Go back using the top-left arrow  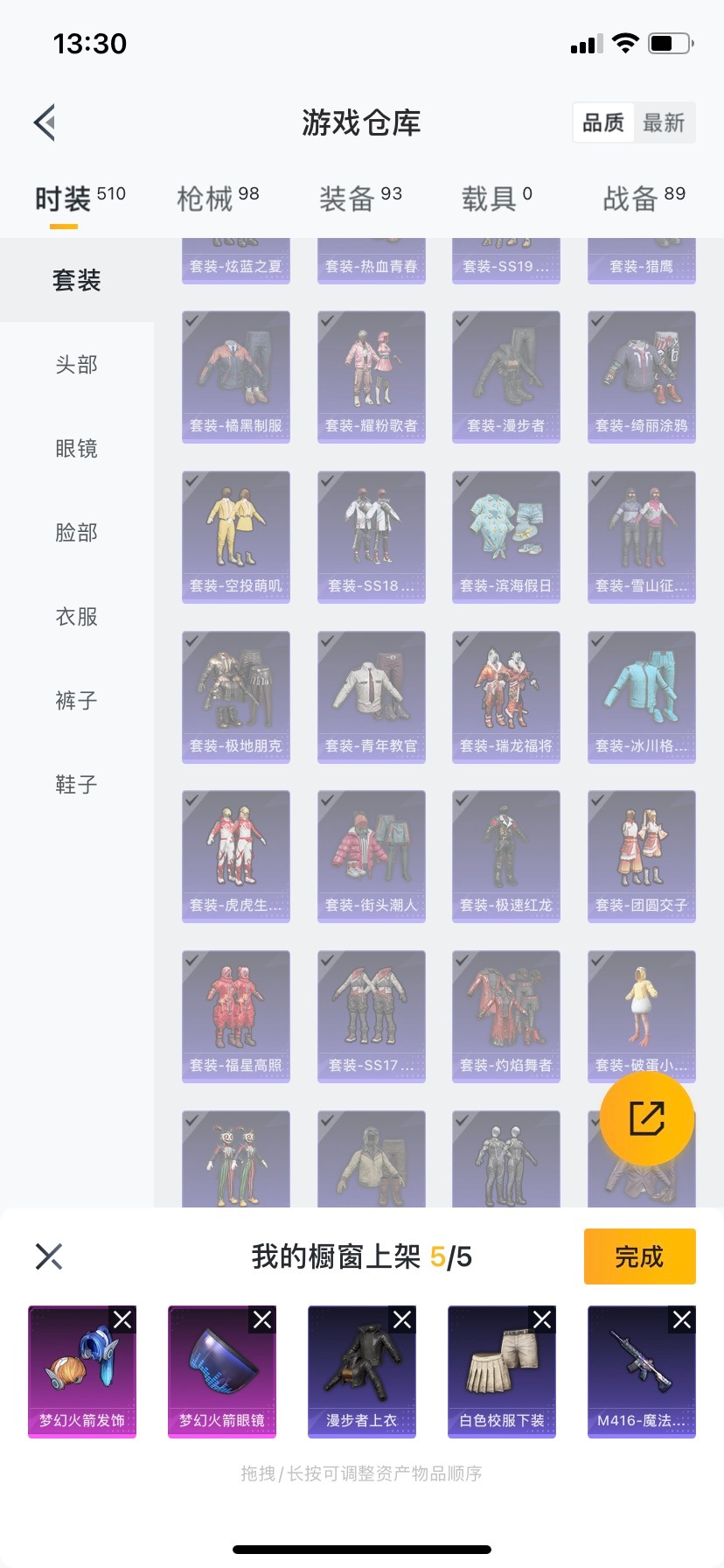(x=45, y=122)
